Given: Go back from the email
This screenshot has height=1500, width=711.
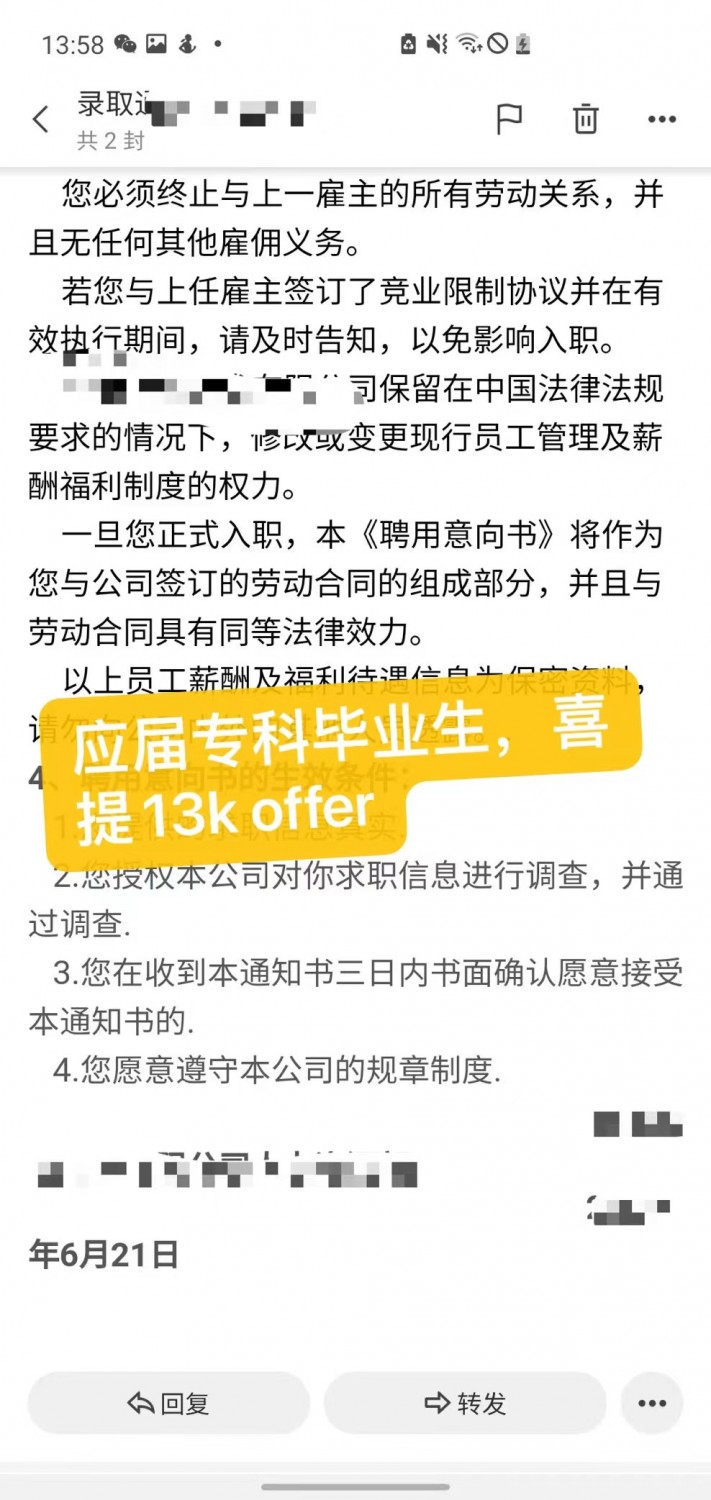Looking at the screenshot, I should (41, 120).
